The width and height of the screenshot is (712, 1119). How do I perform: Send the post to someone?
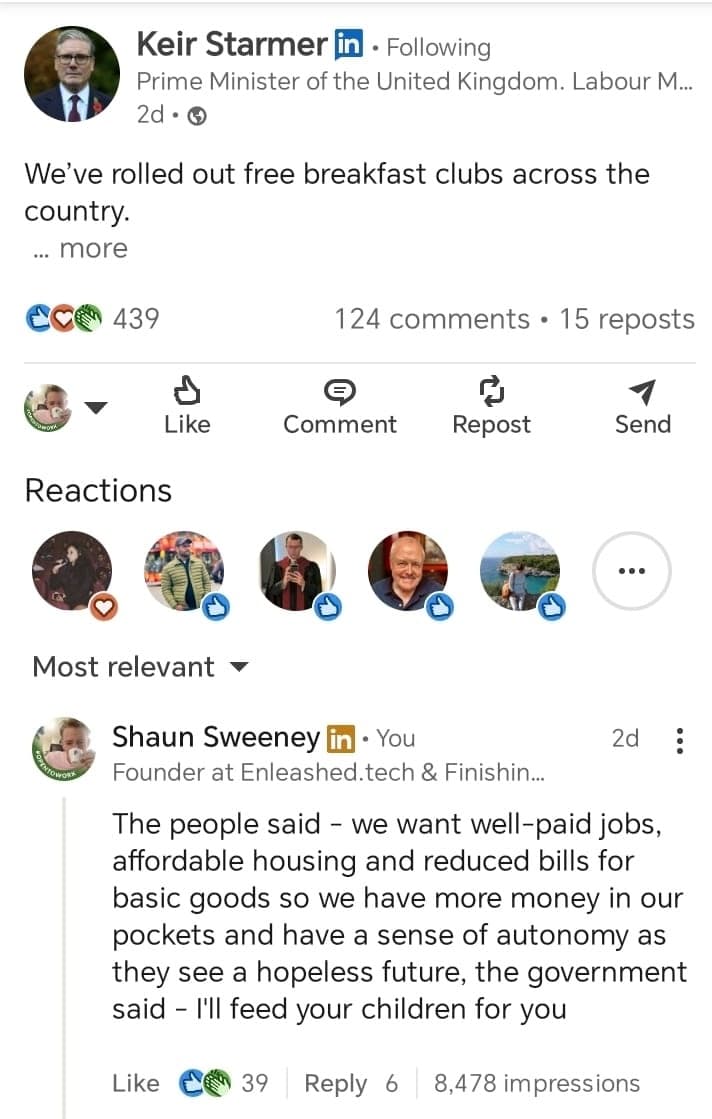click(642, 407)
